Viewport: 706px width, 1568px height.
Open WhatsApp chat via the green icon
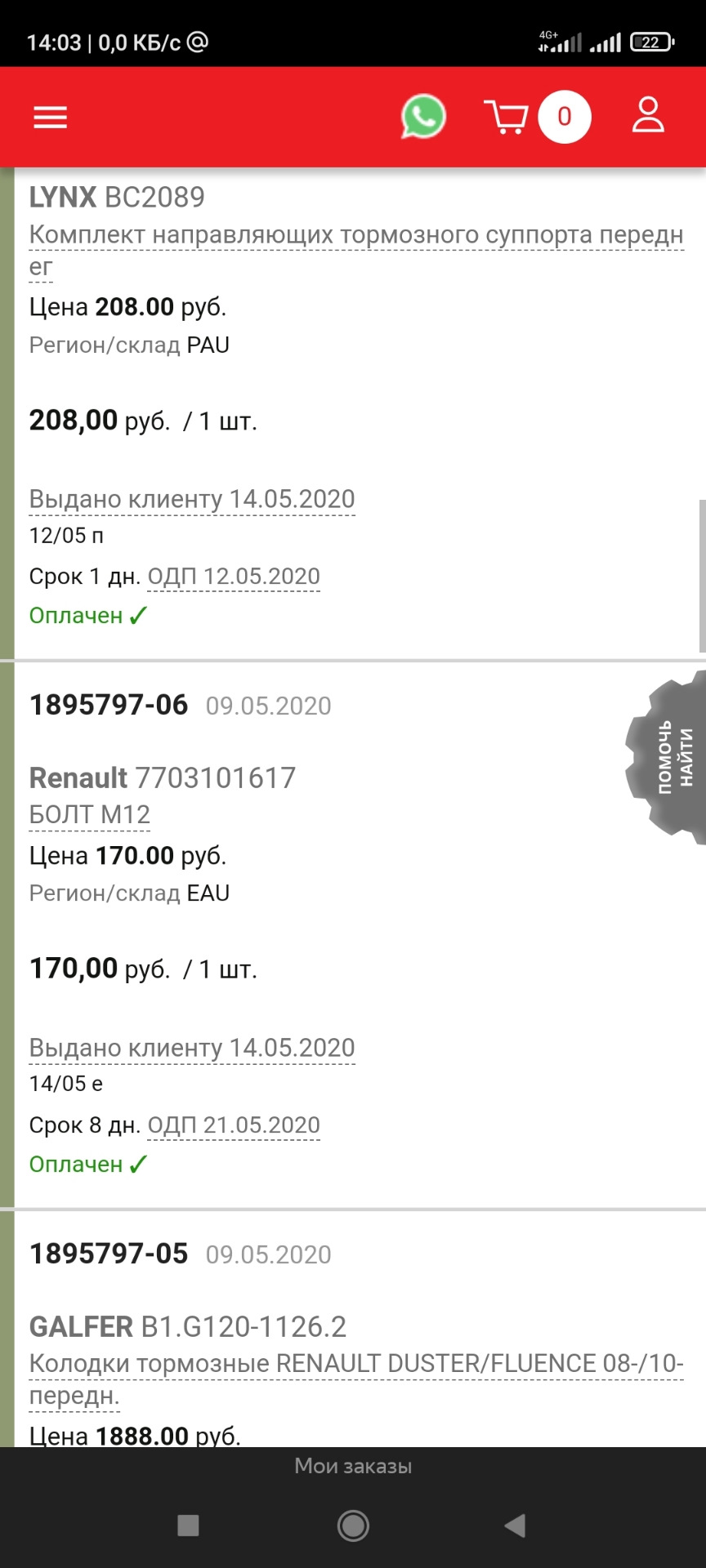[x=422, y=117]
